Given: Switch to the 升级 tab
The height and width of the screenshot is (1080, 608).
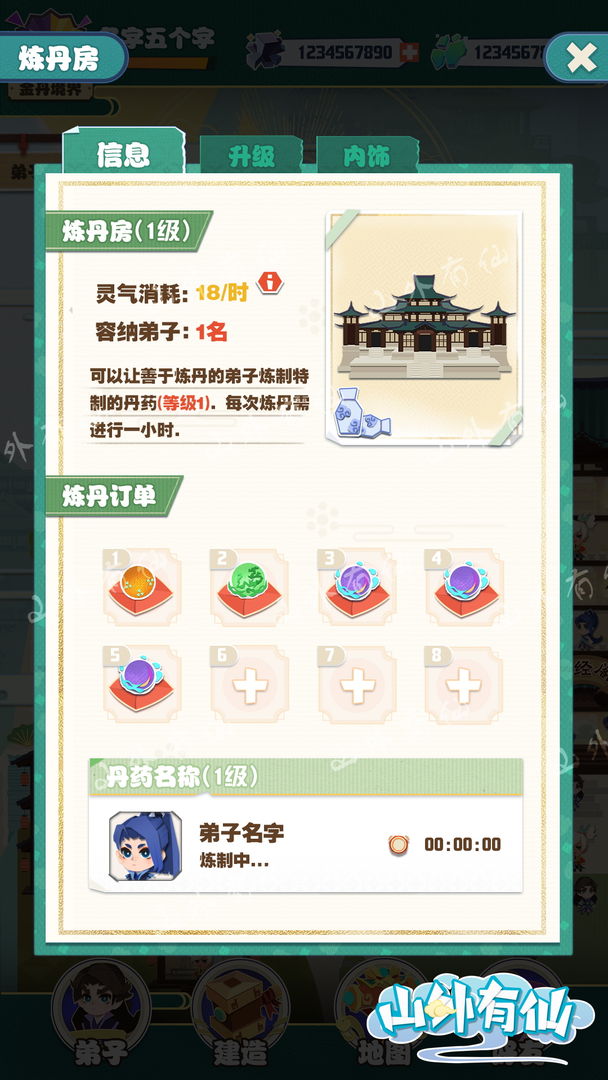Looking at the screenshot, I should pyautogui.click(x=251, y=155).
